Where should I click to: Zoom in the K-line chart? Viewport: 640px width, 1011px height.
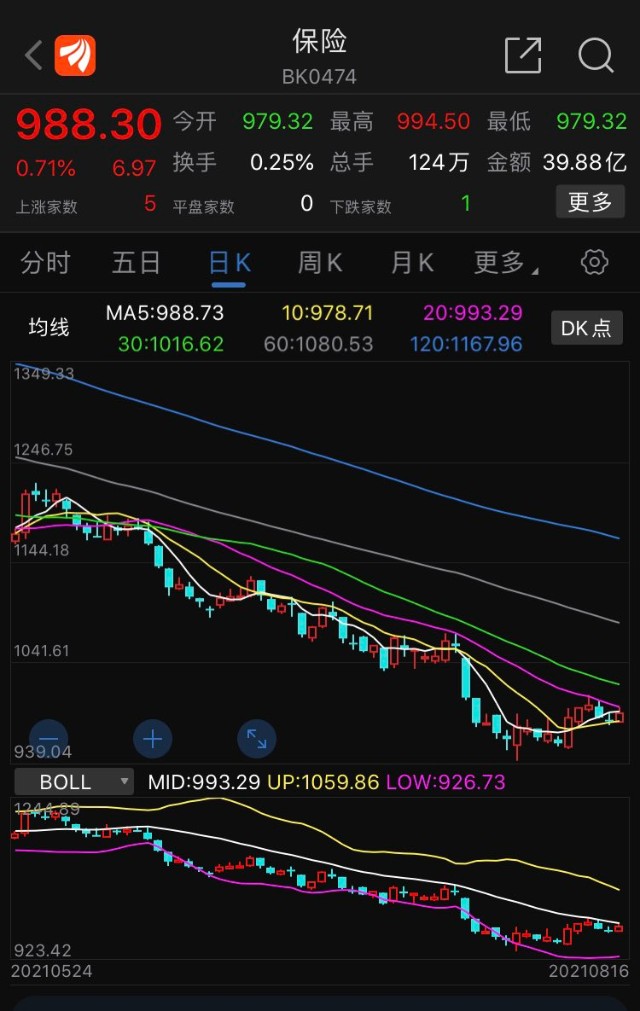point(152,739)
